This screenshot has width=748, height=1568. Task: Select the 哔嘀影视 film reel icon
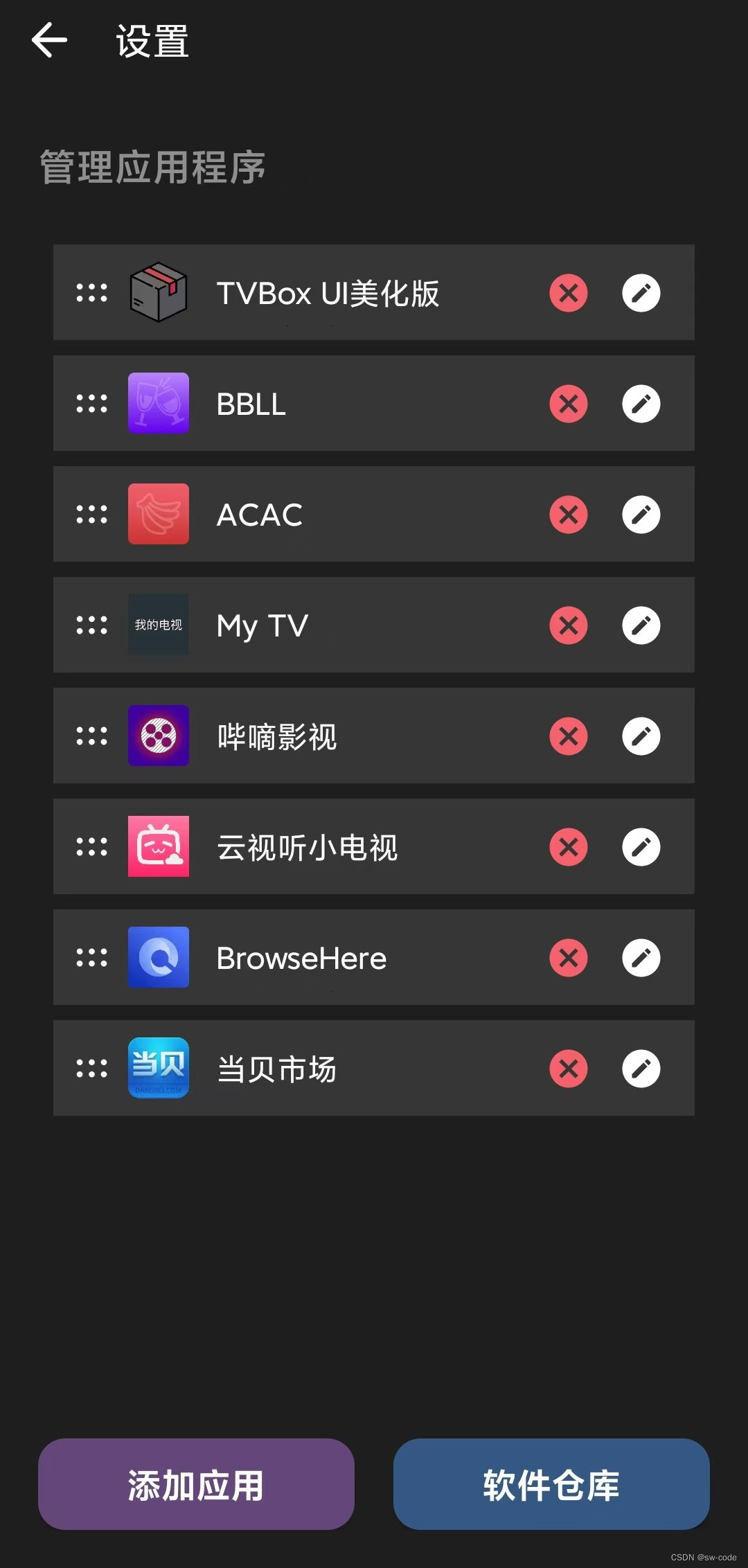pyautogui.click(x=157, y=736)
